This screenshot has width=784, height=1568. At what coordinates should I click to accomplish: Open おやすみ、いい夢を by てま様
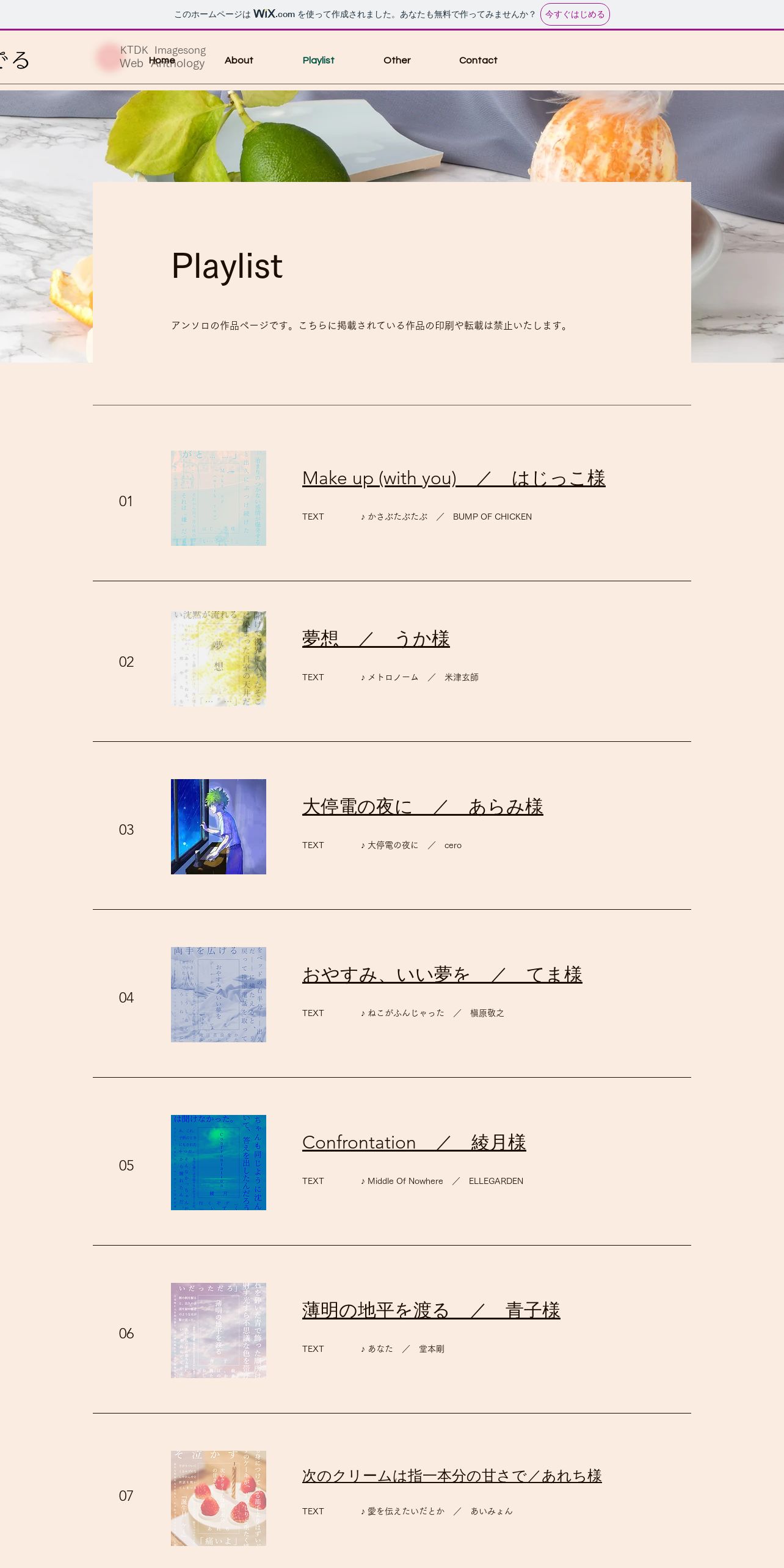[x=441, y=975]
